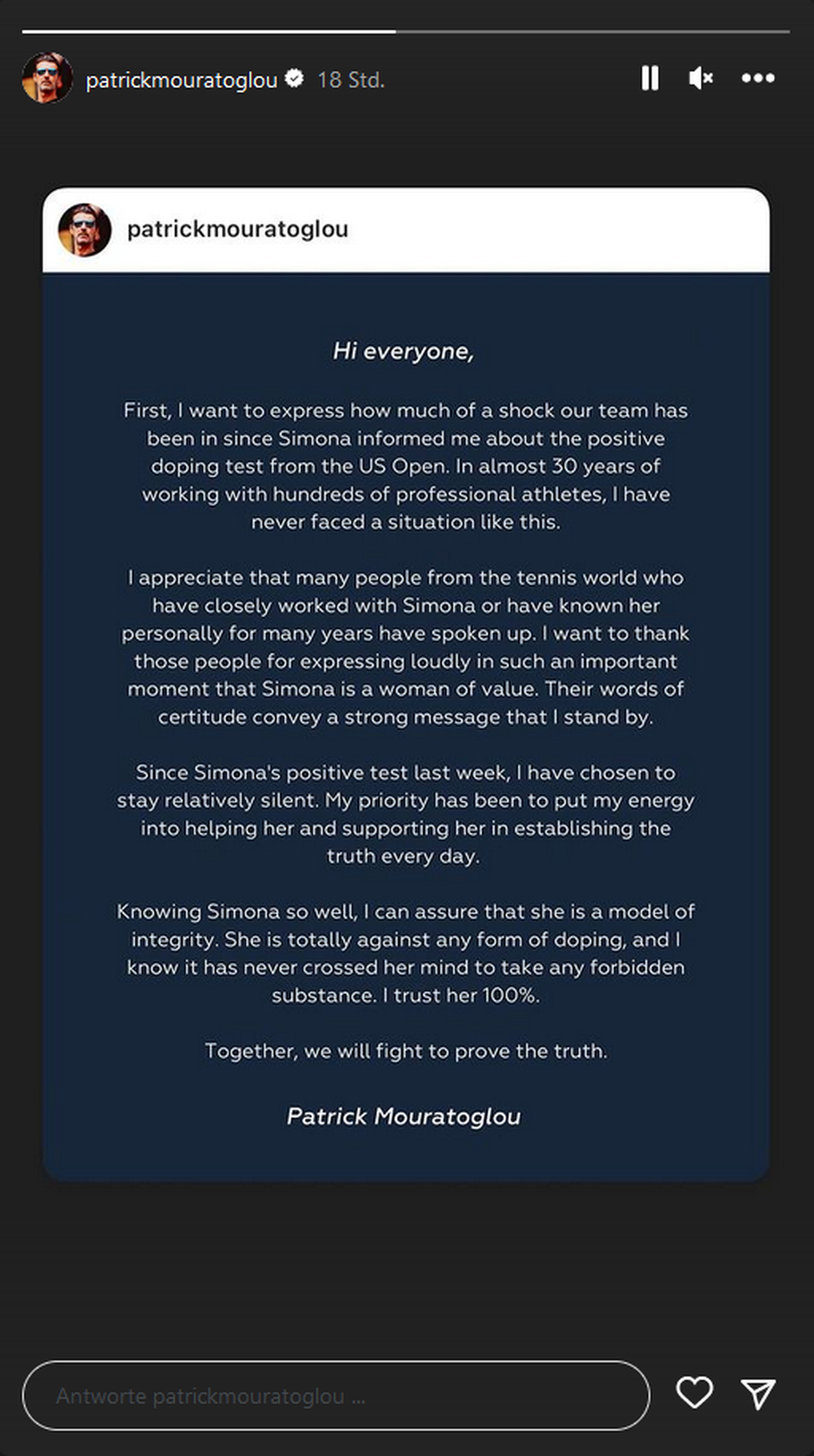Share the story via paper plane icon
The image size is (814, 1456).
(758, 1394)
